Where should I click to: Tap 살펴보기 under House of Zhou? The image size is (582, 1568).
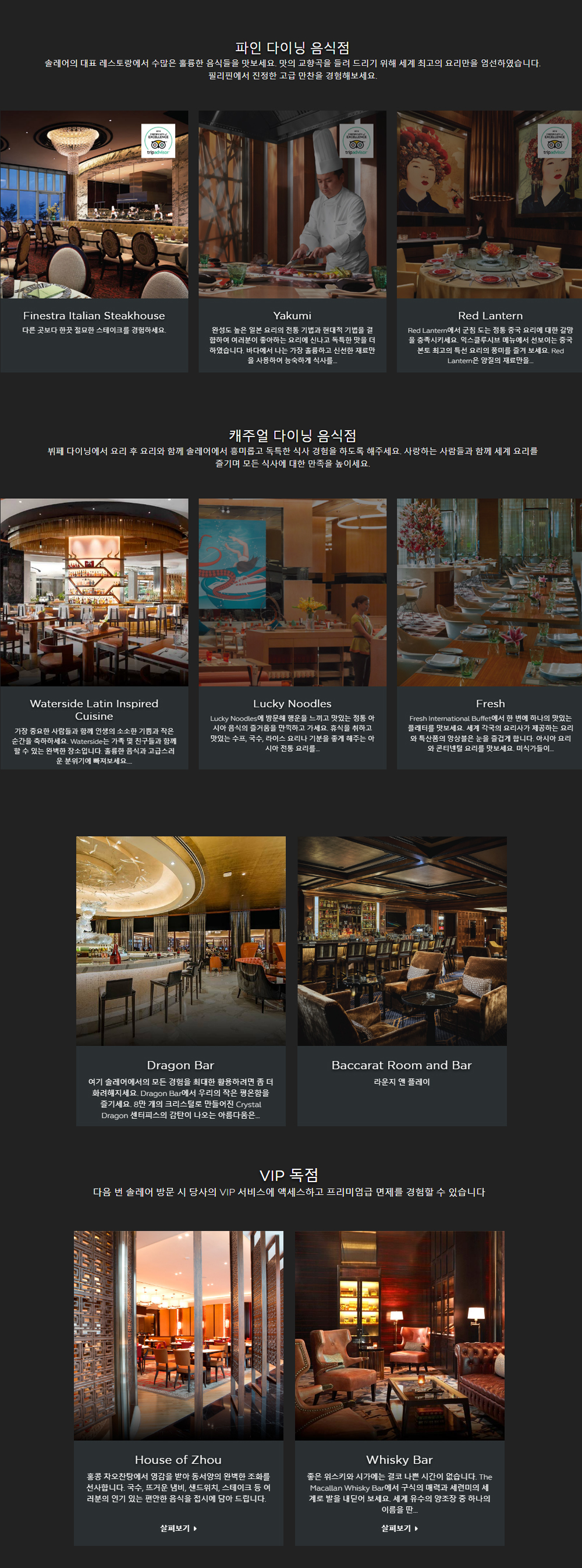(x=178, y=1528)
